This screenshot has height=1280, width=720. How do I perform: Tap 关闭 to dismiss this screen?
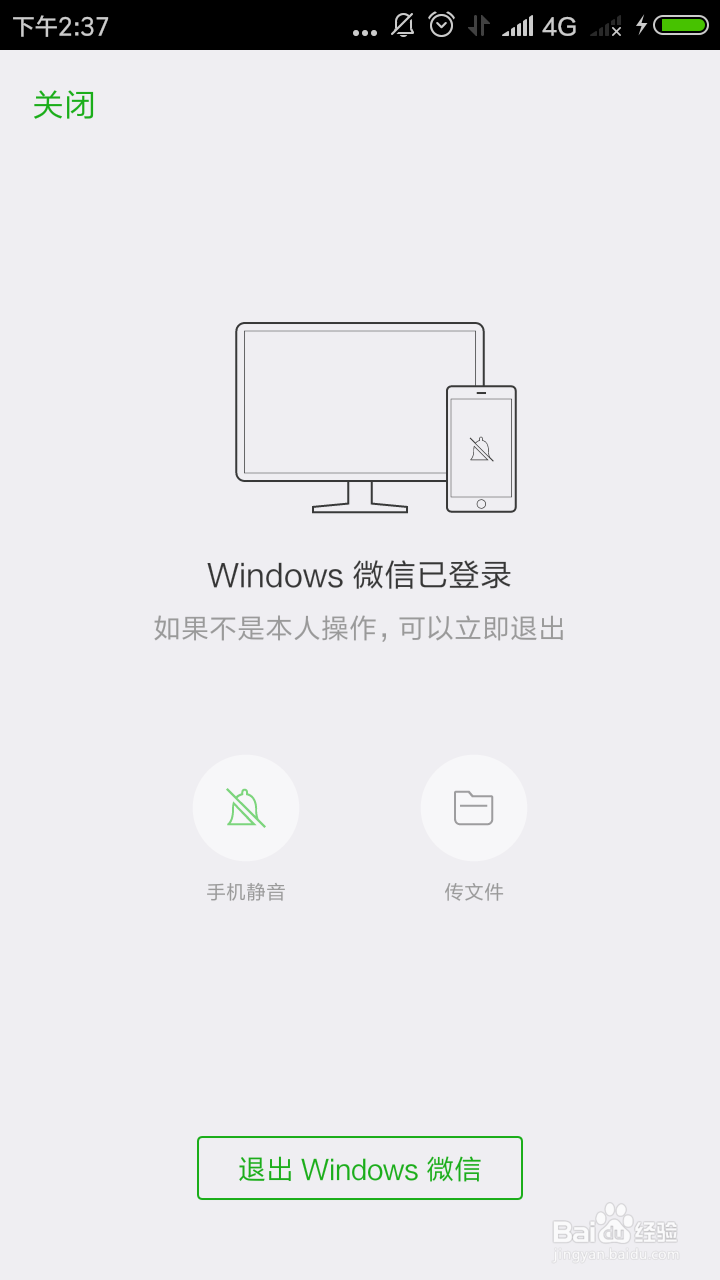[63, 104]
